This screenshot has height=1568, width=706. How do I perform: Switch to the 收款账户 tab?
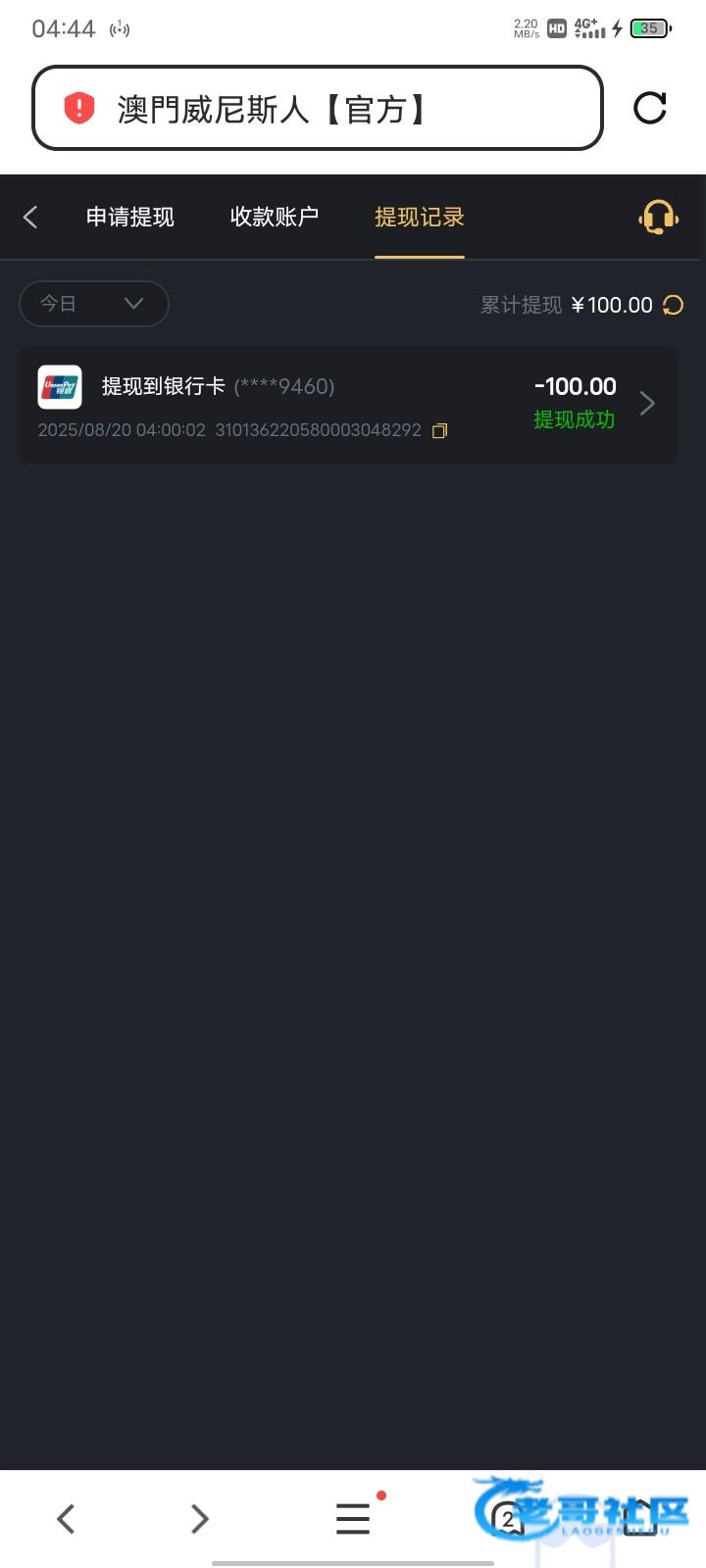[274, 217]
